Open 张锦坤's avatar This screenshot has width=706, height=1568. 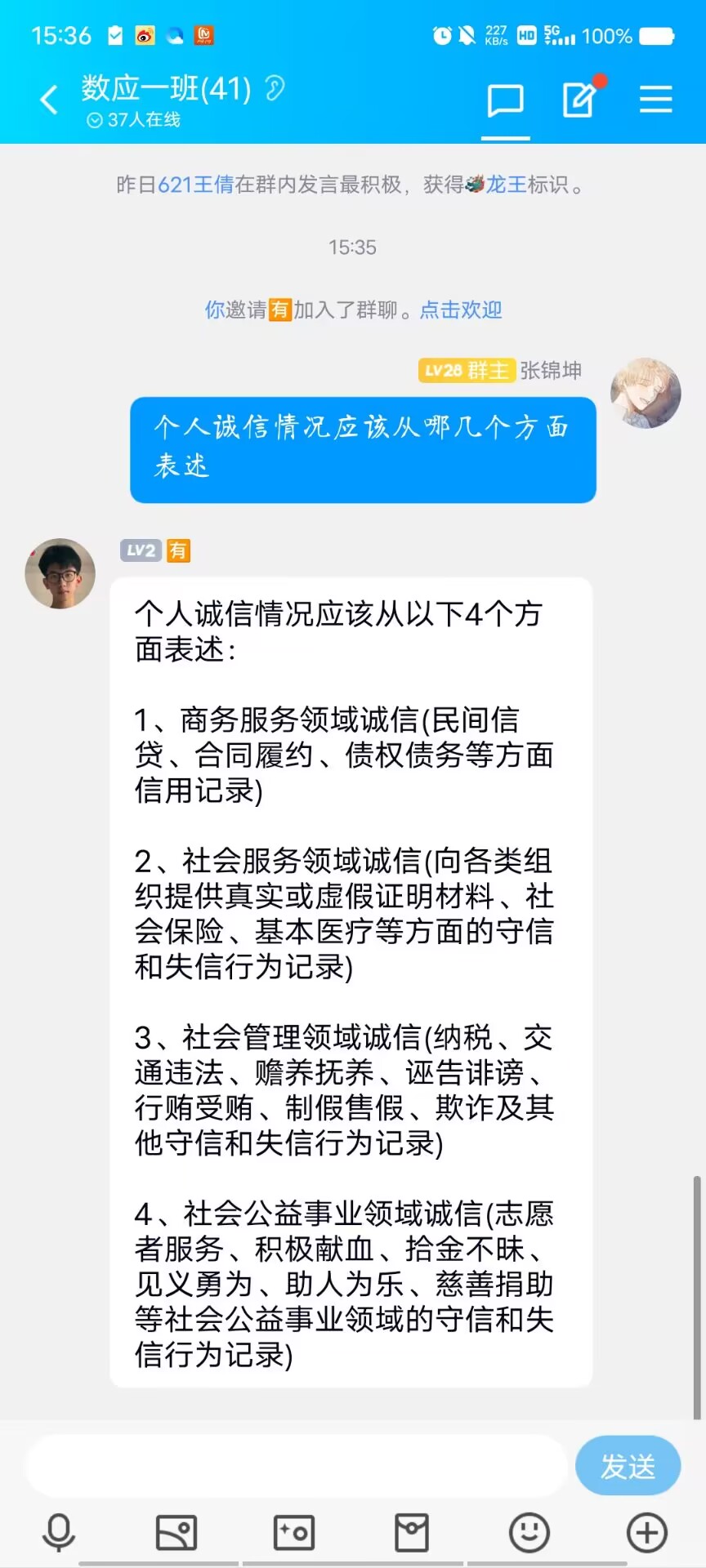[x=646, y=393]
